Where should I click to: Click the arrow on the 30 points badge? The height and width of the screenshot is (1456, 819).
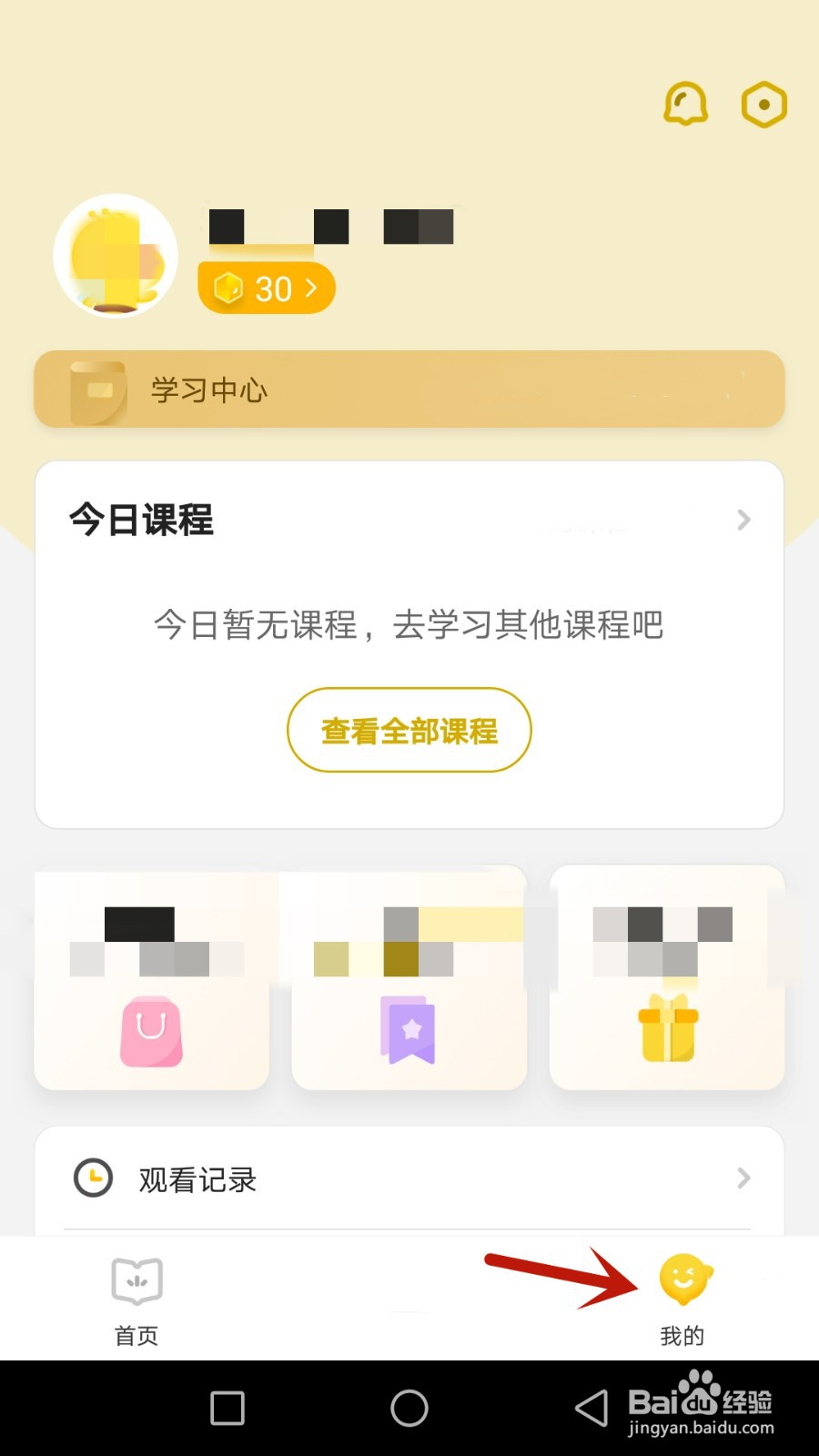pos(309,288)
